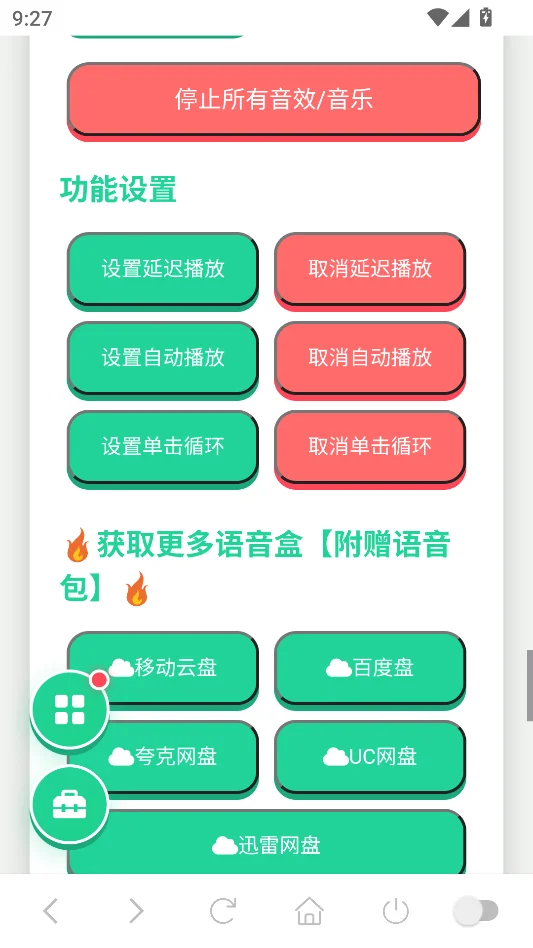Select 设置单击循环
This screenshot has height=948, width=533.
(163, 447)
